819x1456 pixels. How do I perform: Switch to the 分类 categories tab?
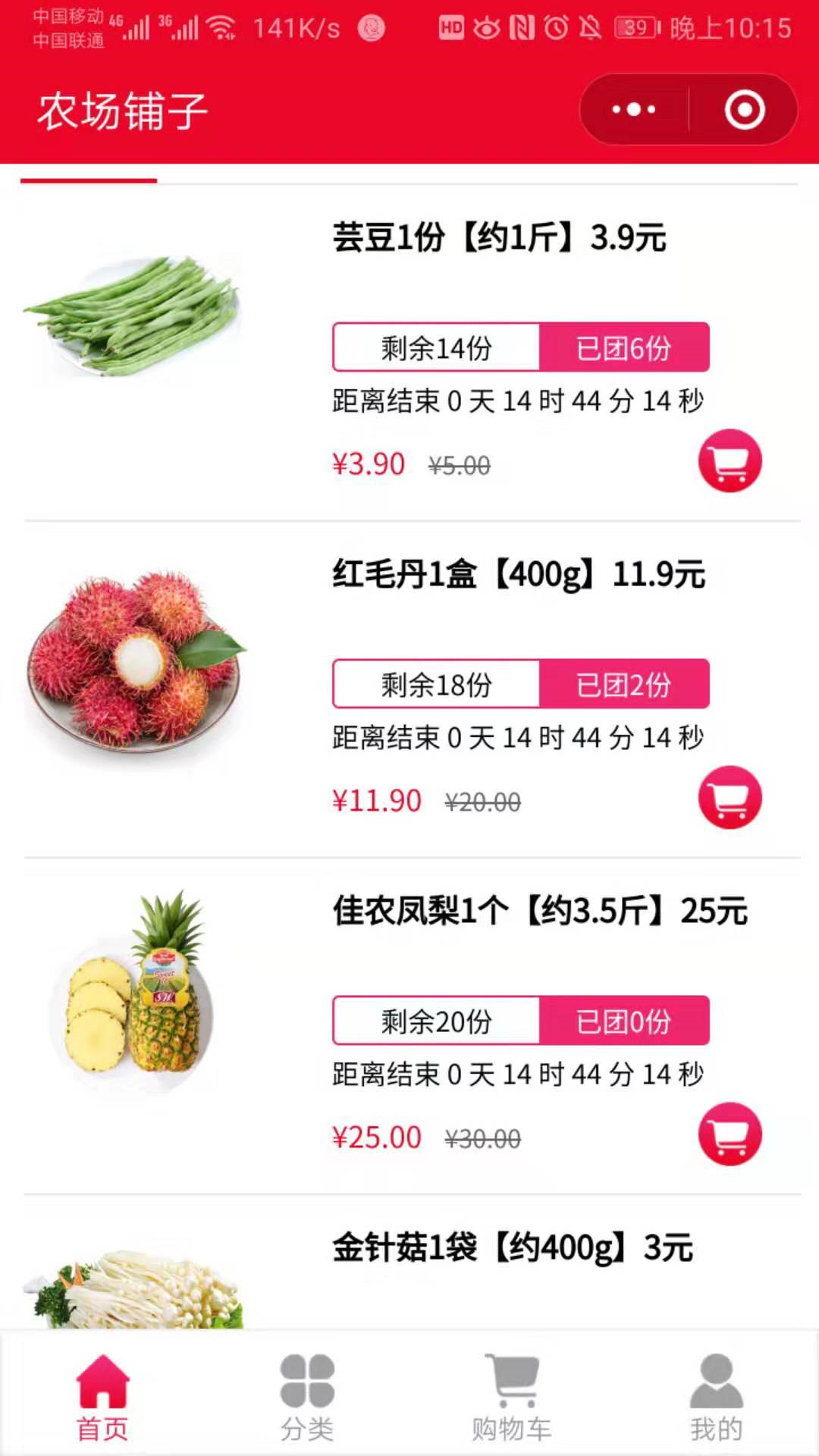point(307,1397)
